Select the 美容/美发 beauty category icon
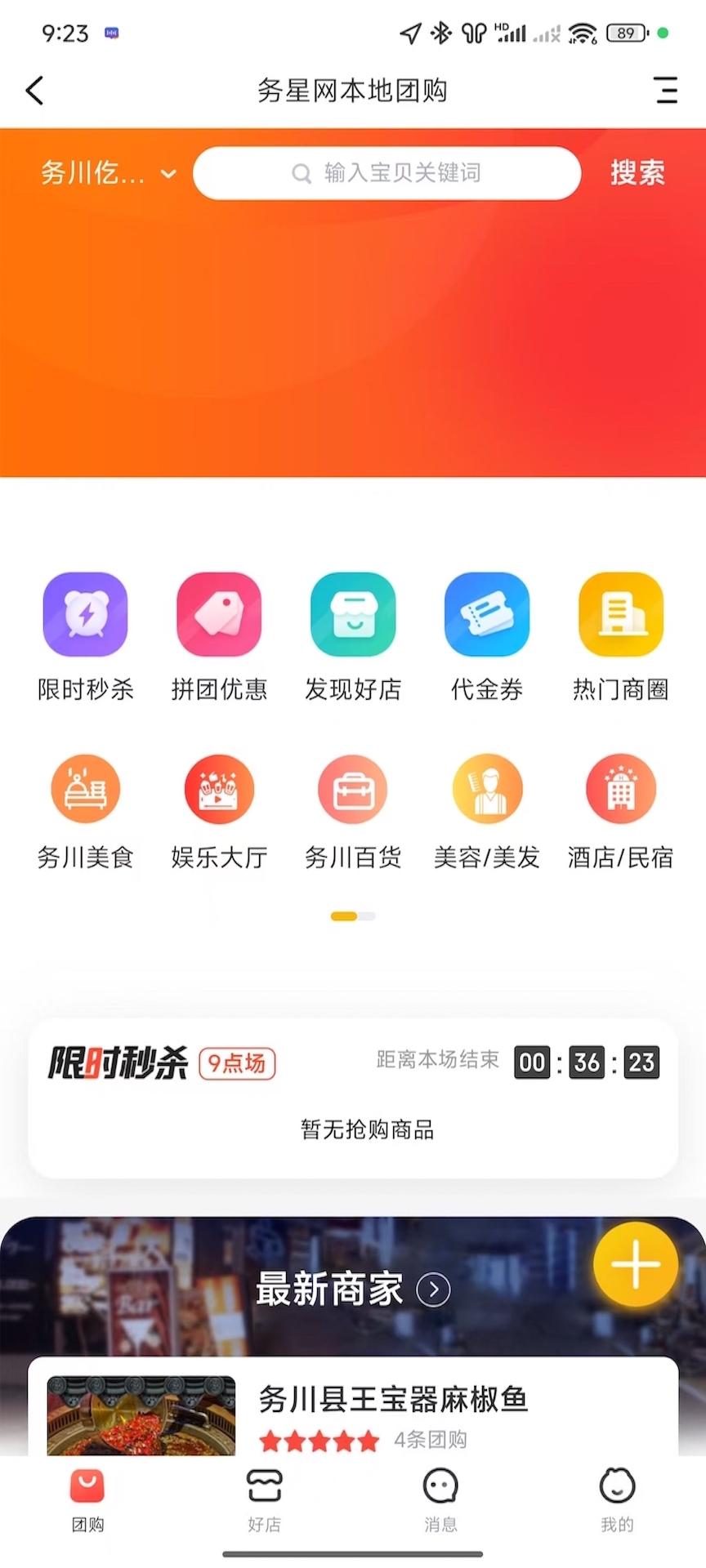The width and height of the screenshot is (706, 1568). [x=487, y=808]
